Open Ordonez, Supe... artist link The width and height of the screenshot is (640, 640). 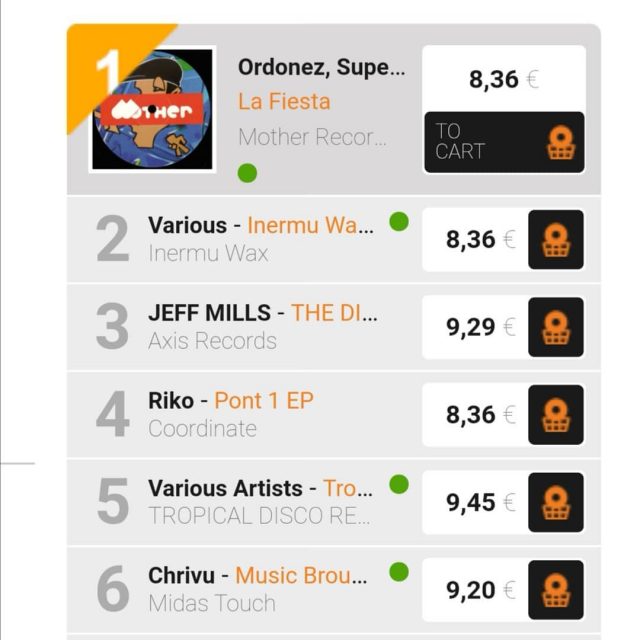(x=321, y=68)
